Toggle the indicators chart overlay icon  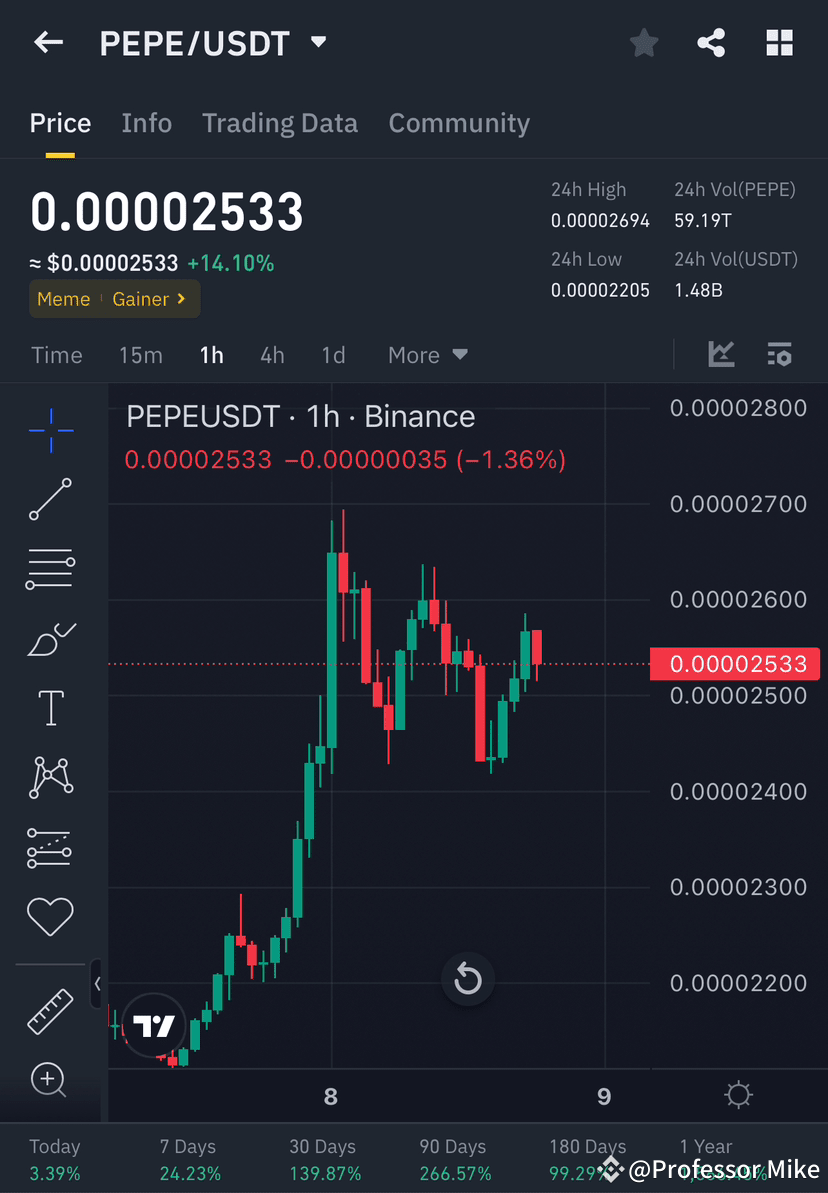click(721, 354)
